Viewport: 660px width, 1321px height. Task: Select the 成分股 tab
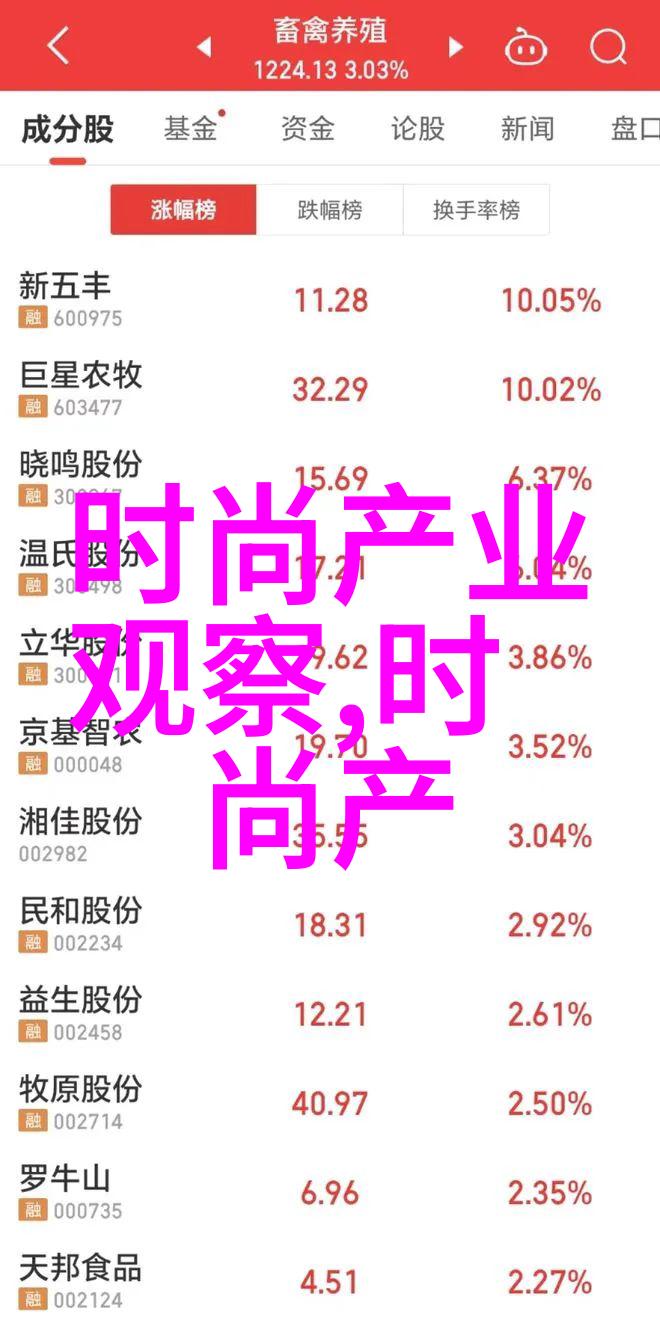point(68,129)
